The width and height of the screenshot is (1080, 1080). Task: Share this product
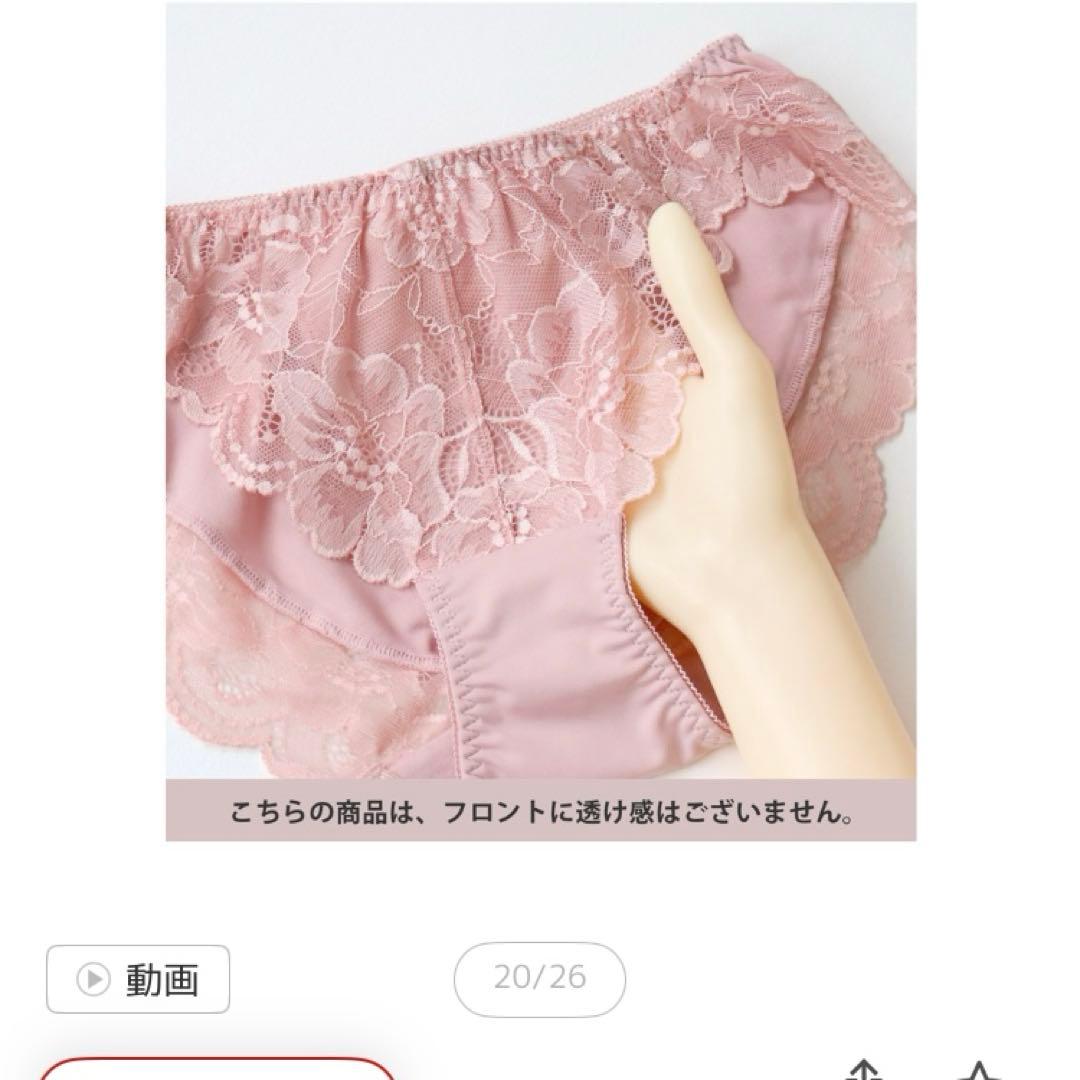tap(861, 1070)
